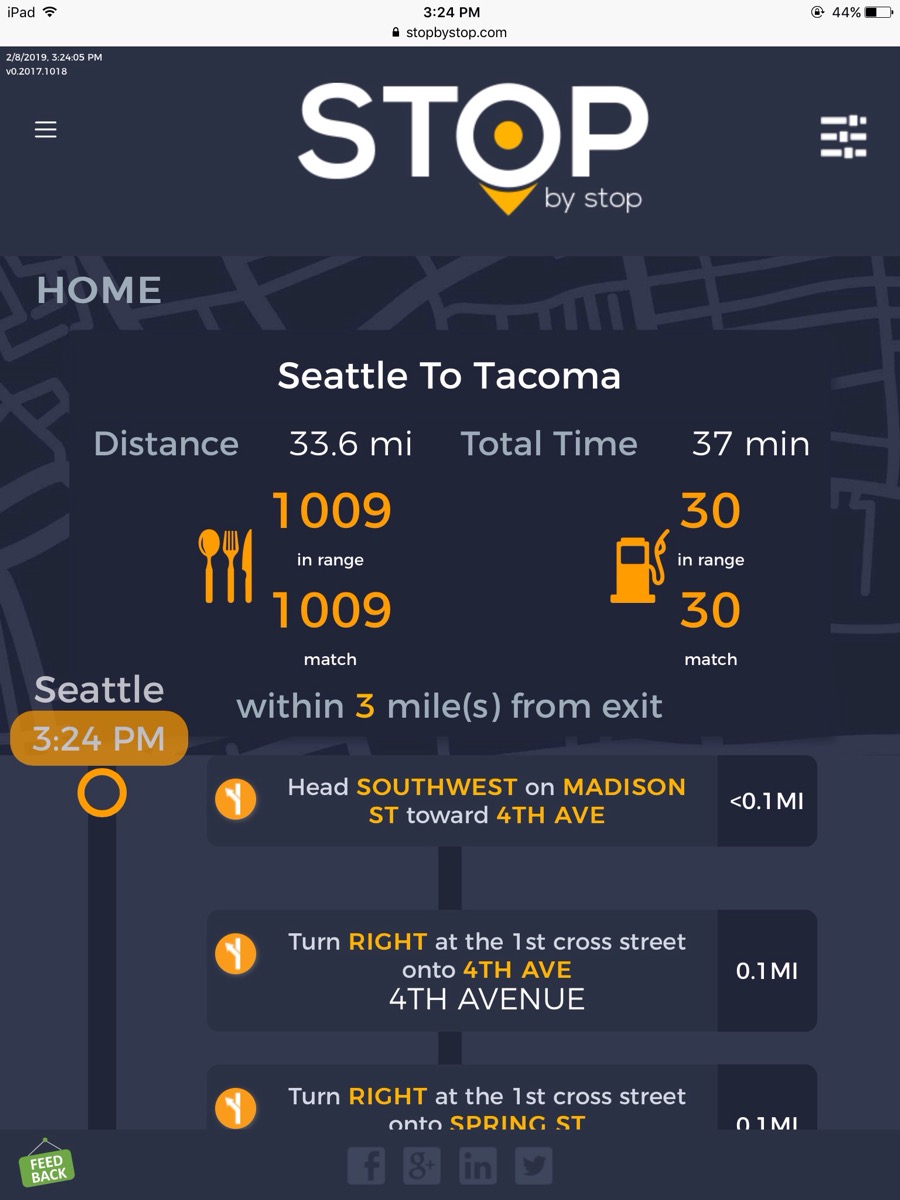Screen dimensions: 900x1200
Task: Open the LinkedIn social link
Action: [x=478, y=1166]
